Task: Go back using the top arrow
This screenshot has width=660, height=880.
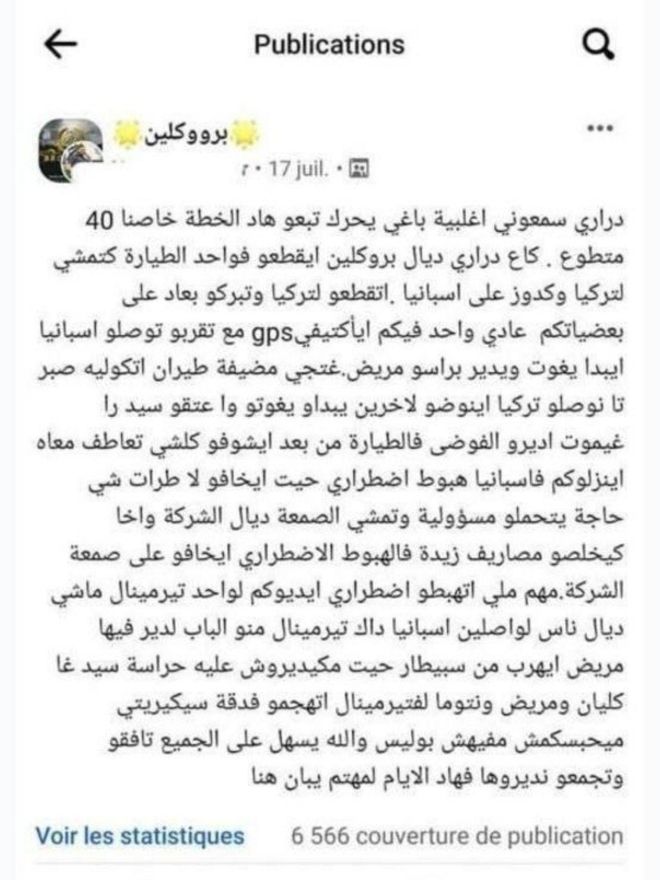Action: [x=61, y=44]
